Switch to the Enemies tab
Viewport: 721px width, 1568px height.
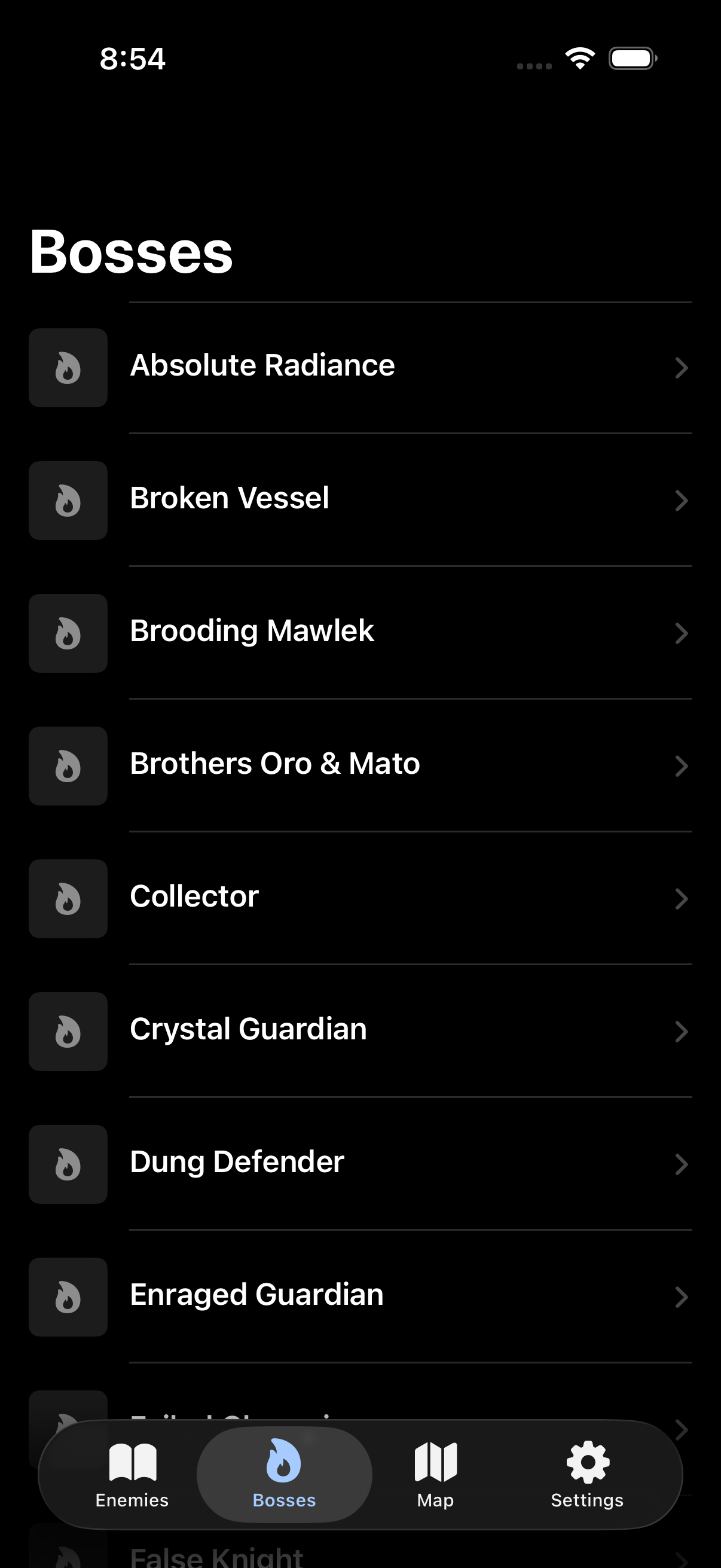click(x=132, y=1474)
